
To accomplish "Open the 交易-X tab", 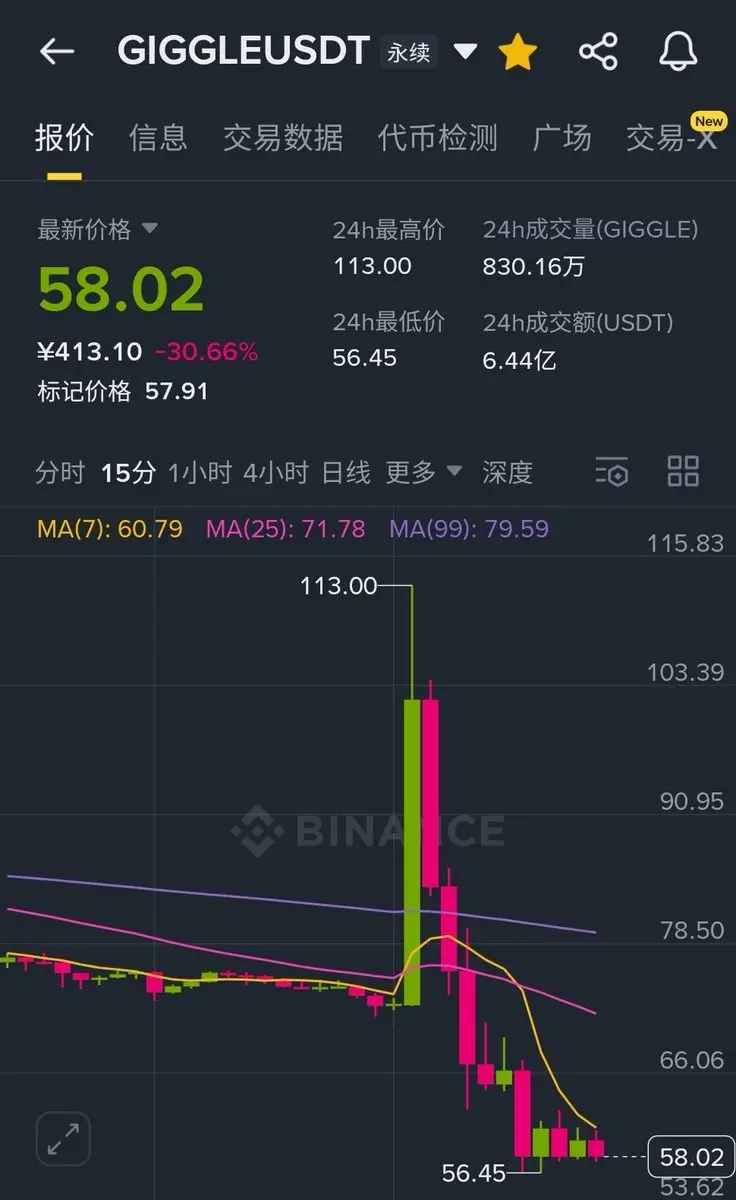I will tap(671, 137).
